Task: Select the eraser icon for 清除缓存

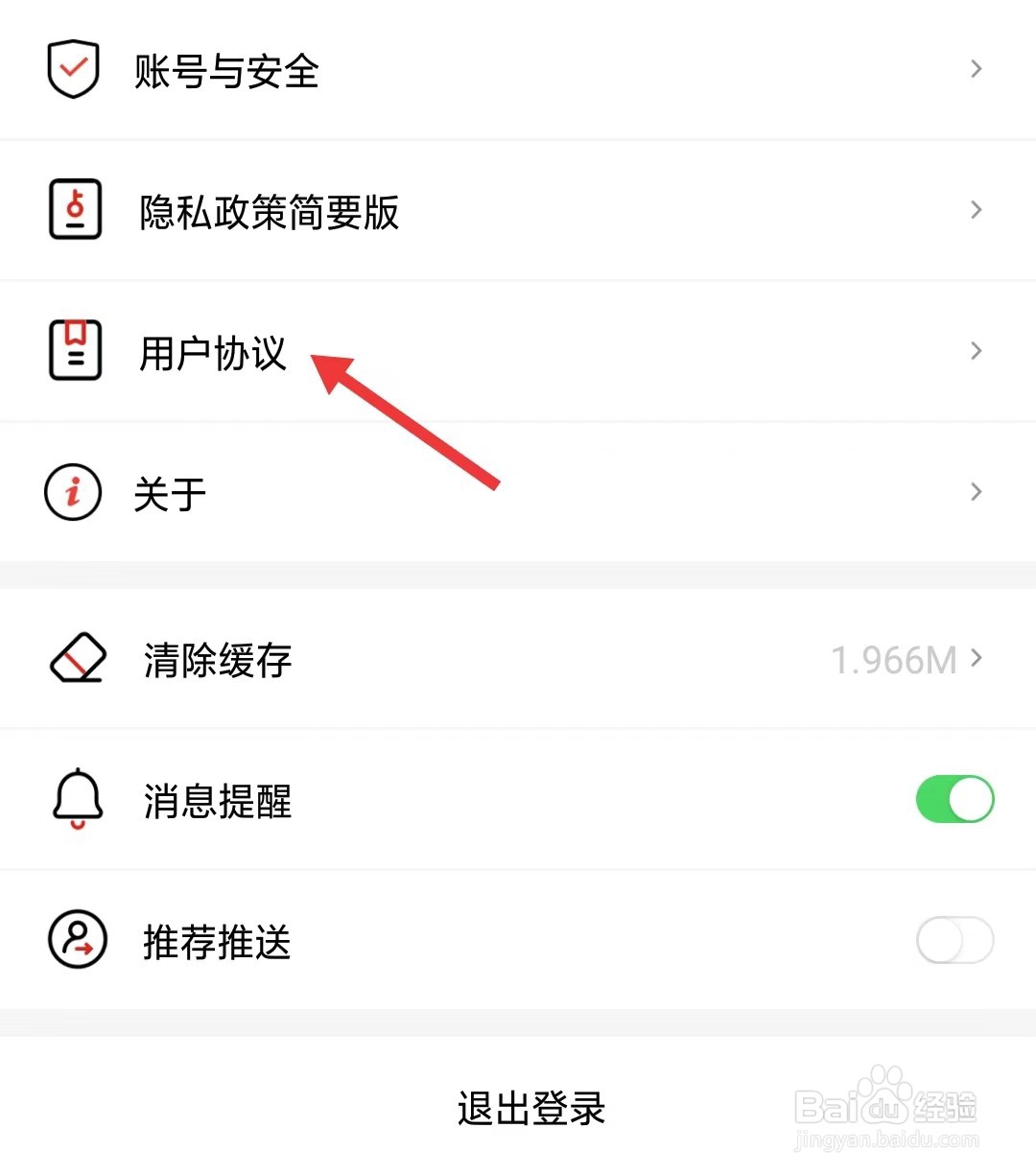Action: click(x=77, y=658)
